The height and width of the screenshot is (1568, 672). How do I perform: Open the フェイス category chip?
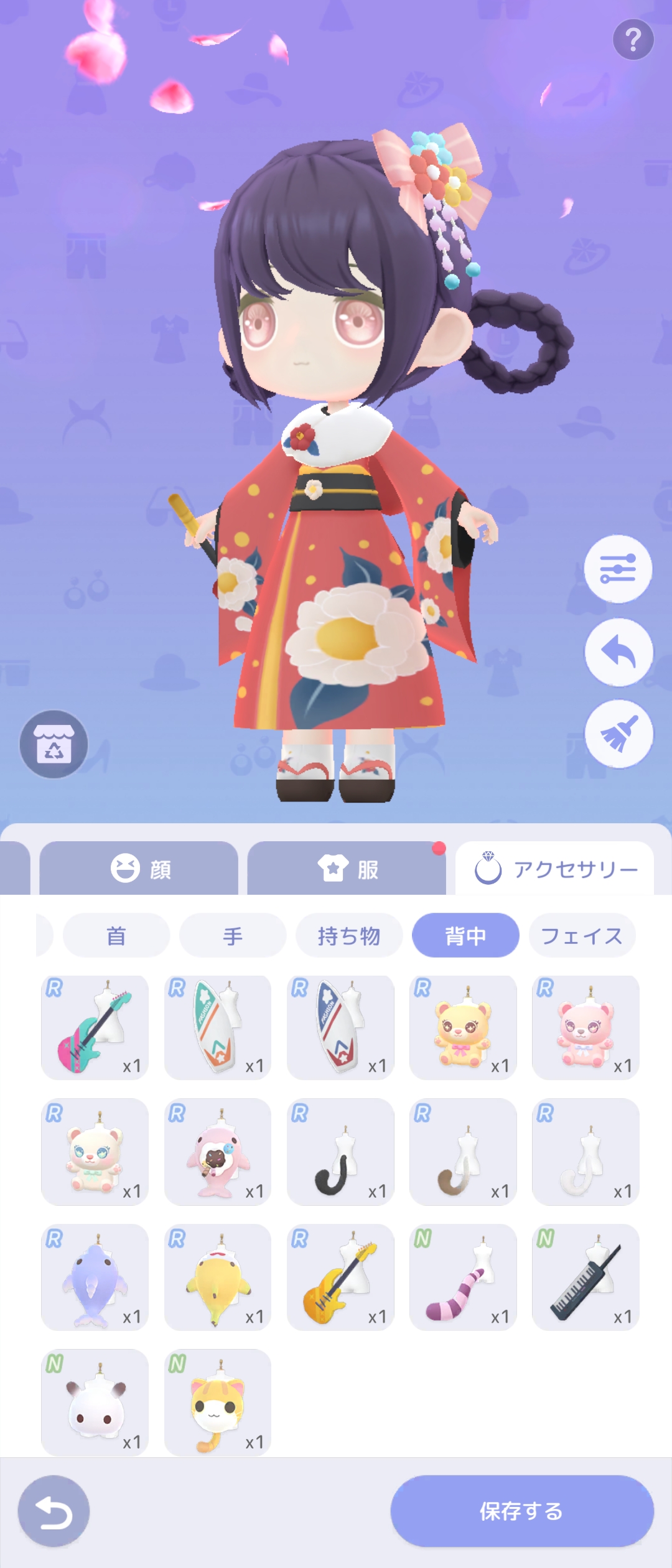click(582, 935)
